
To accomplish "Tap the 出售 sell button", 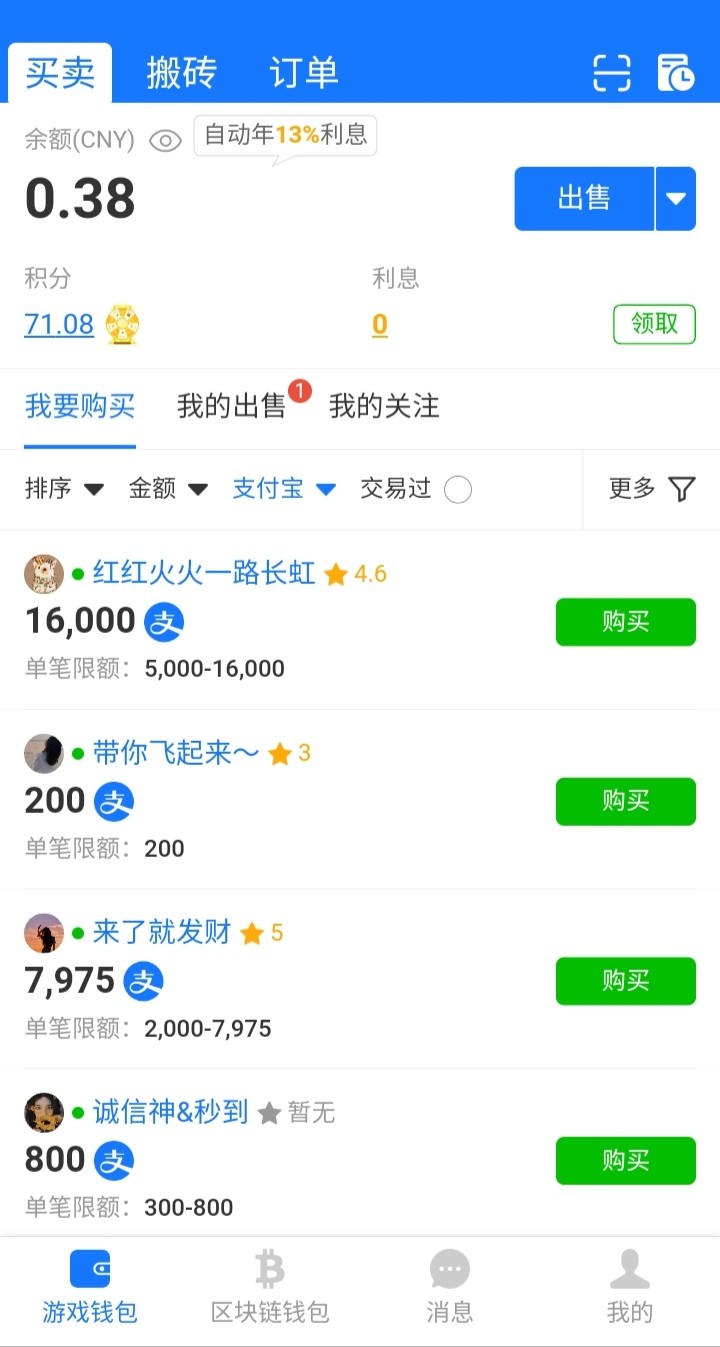I will click(x=584, y=198).
